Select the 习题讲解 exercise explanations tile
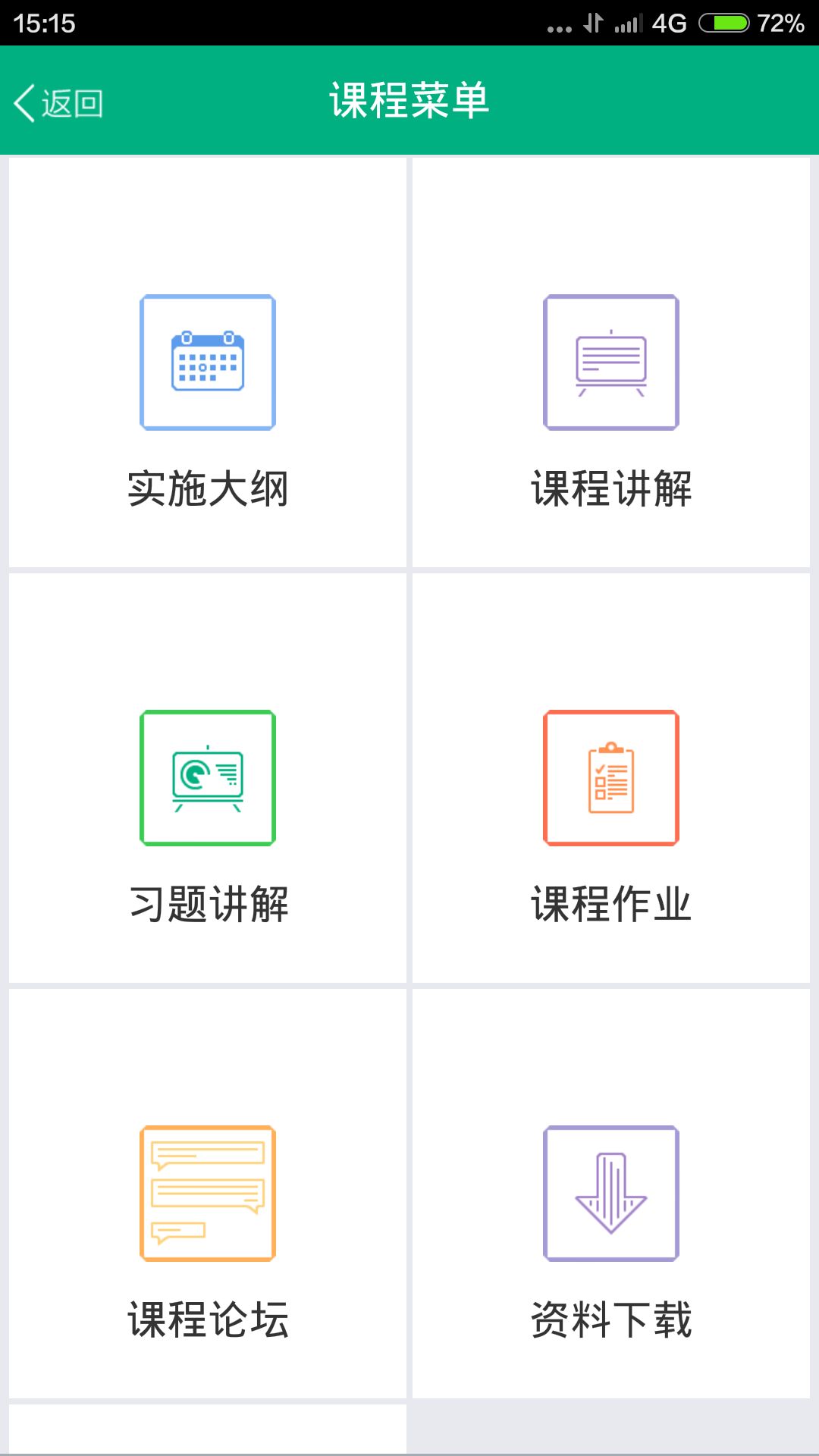This screenshot has width=819, height=1456. 208,778
